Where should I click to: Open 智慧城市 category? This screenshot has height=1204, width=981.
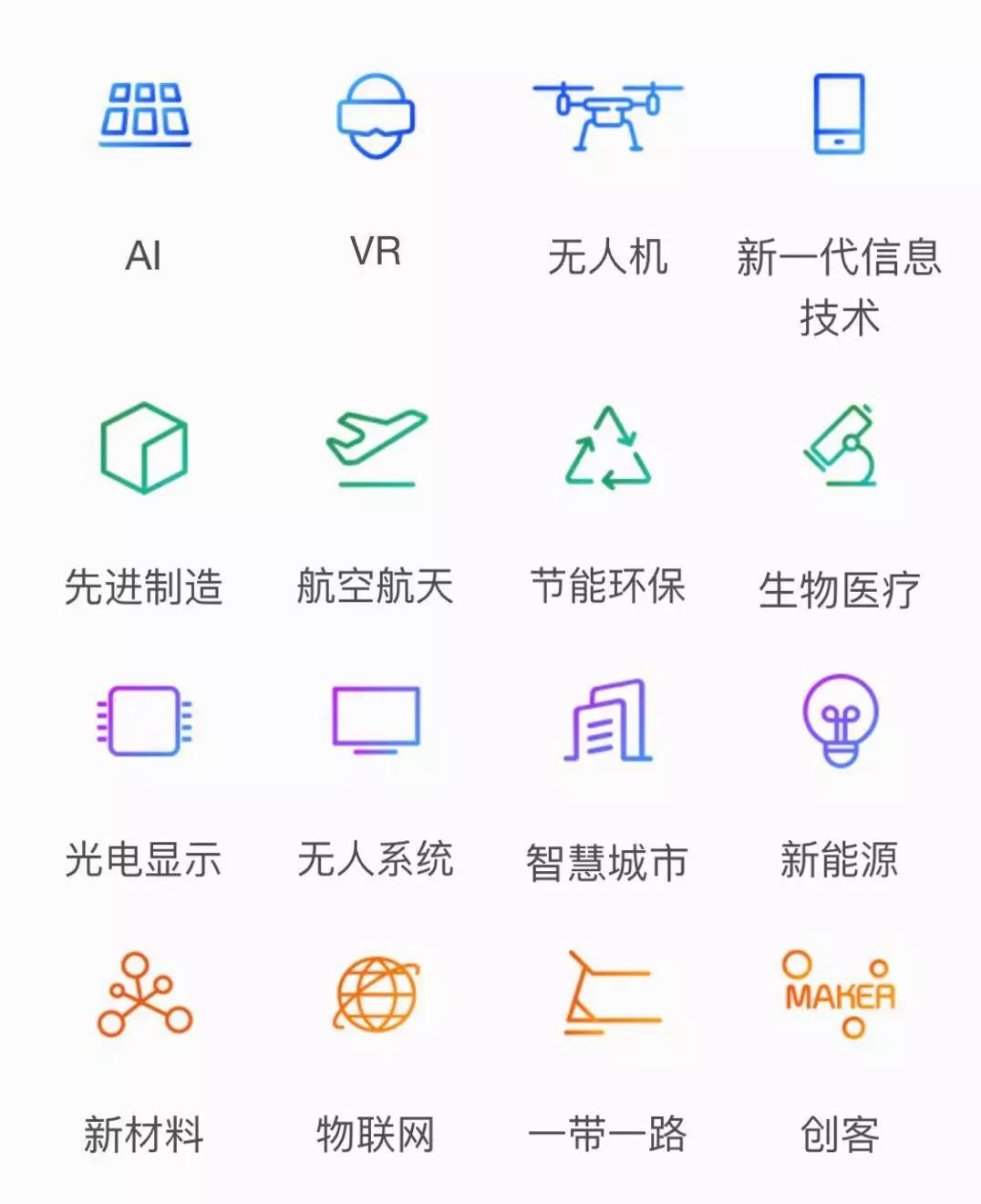pyautogui.click(x=607, y=721)
